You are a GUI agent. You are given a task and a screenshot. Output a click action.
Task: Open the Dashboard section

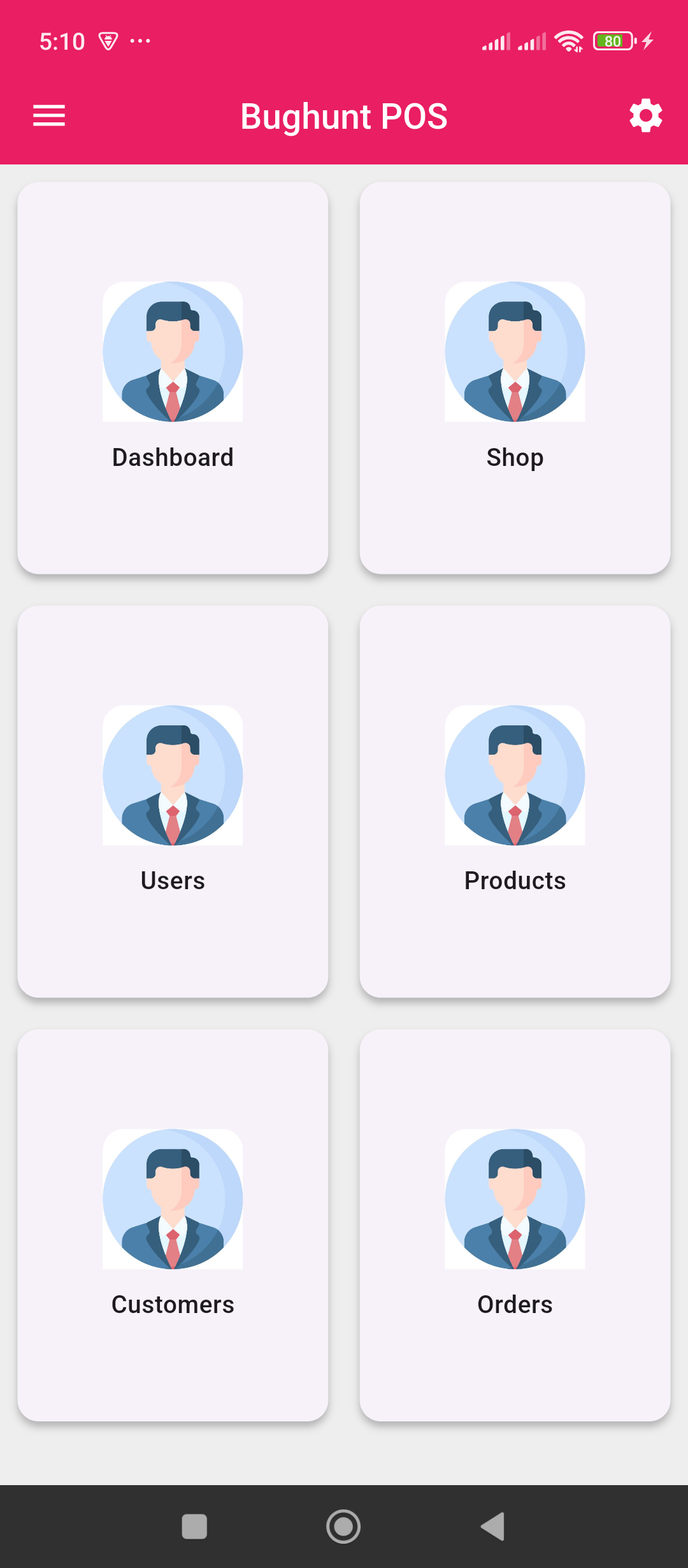tap(172, 379)
